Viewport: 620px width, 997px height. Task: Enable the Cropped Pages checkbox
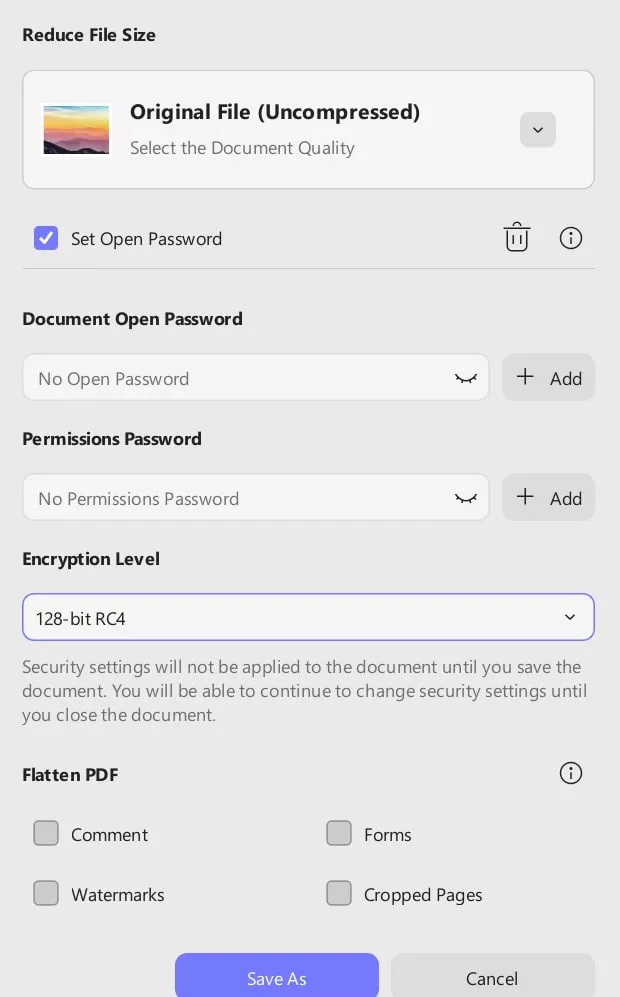point(339,894)
